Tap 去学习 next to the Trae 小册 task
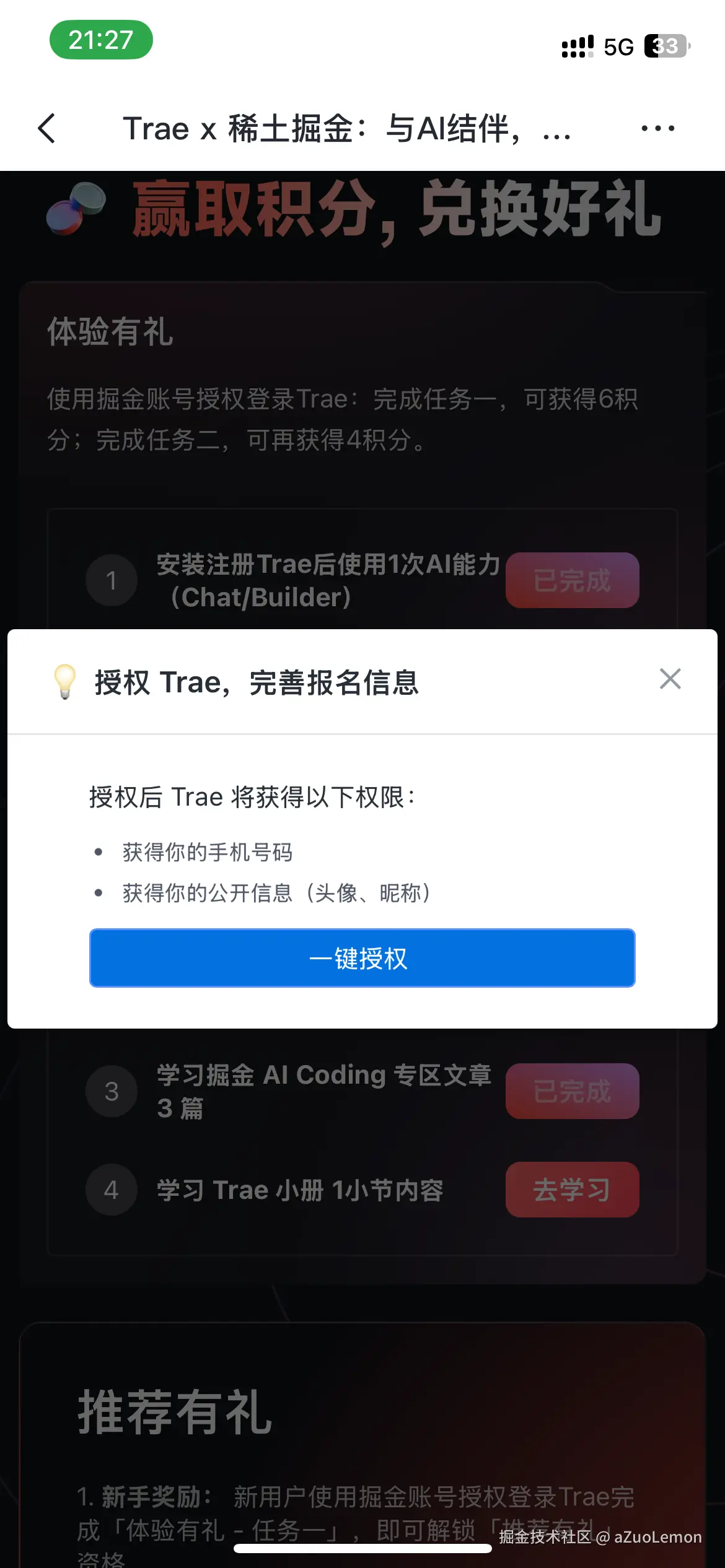The height and width of the screenshot is (1568, 725). pos(571,1190)
